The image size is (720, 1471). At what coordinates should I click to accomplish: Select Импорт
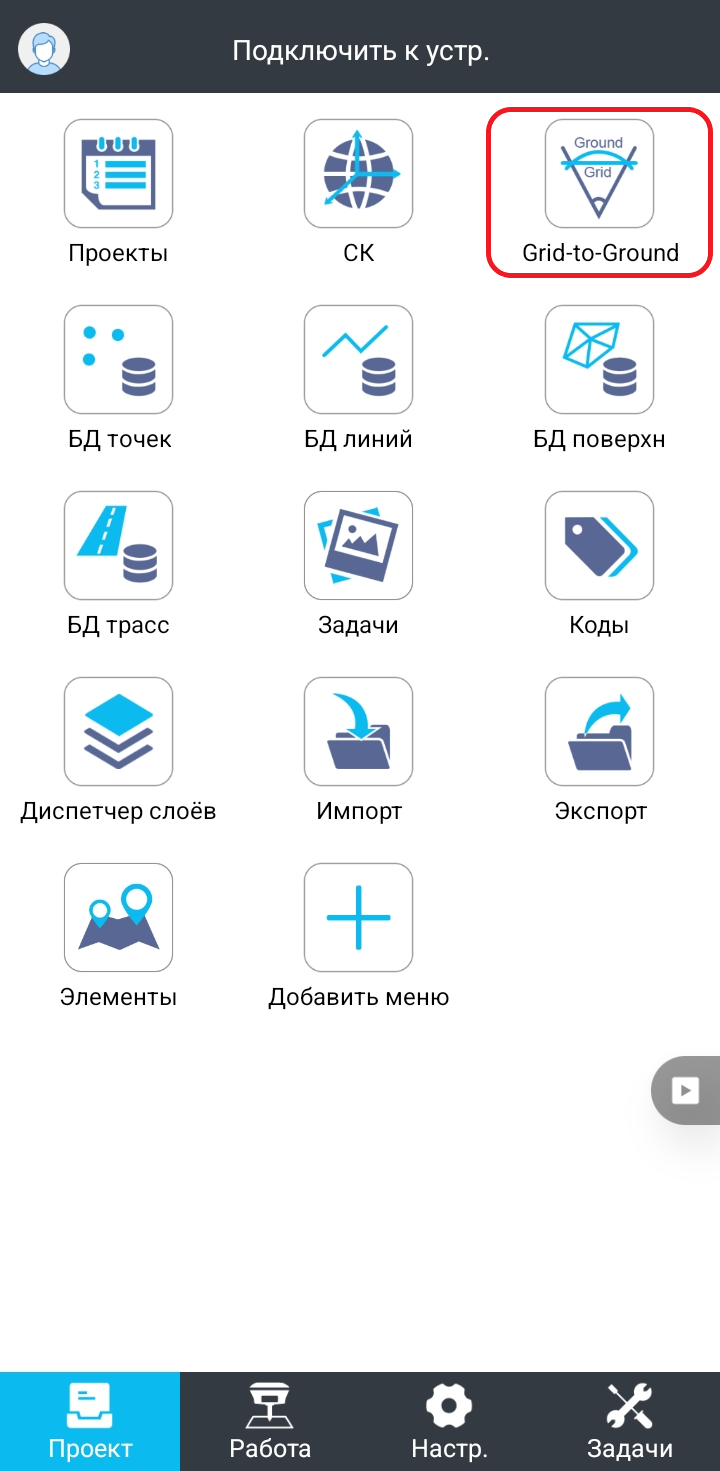[358, 732]
